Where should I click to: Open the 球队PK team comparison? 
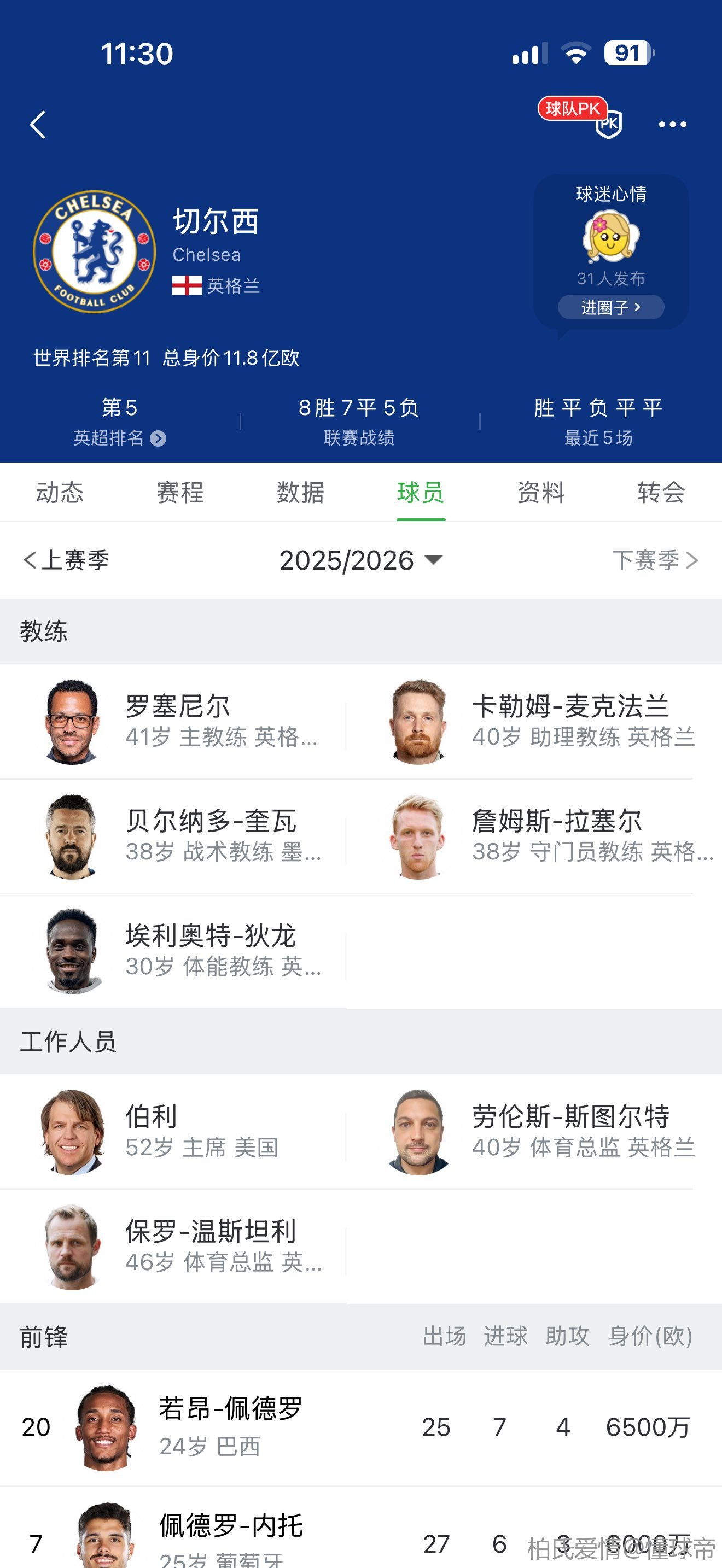click(581, 116)
